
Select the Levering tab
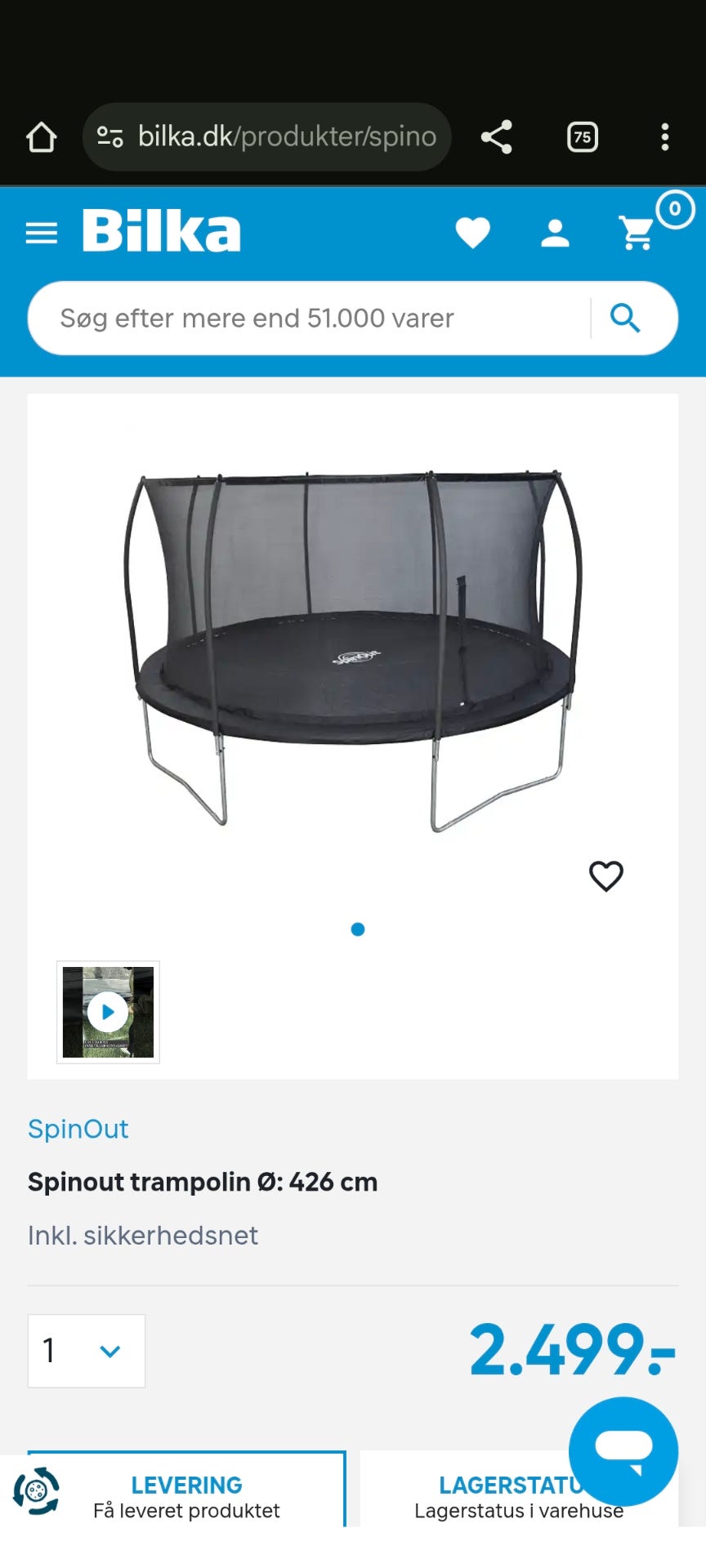coord(186,1496)
